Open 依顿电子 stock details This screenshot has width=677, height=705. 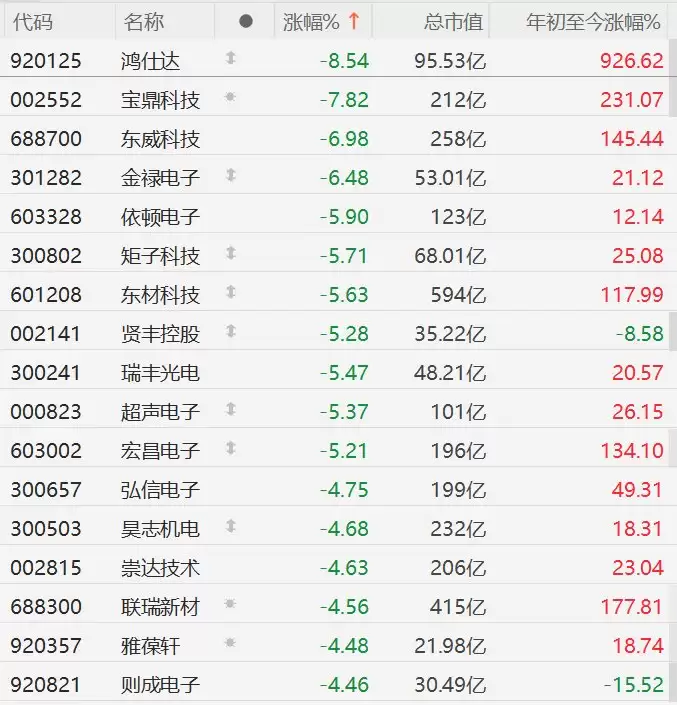click(x=335, y=217)
